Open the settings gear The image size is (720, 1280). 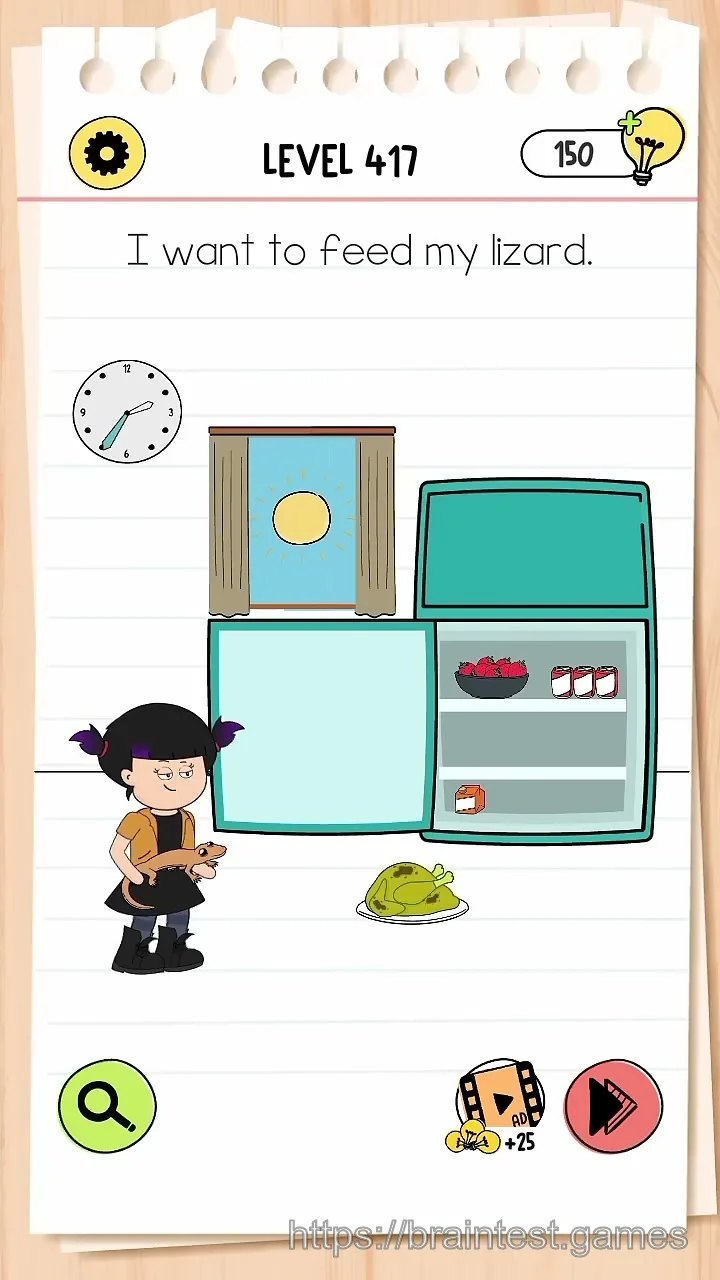(107, 154)
